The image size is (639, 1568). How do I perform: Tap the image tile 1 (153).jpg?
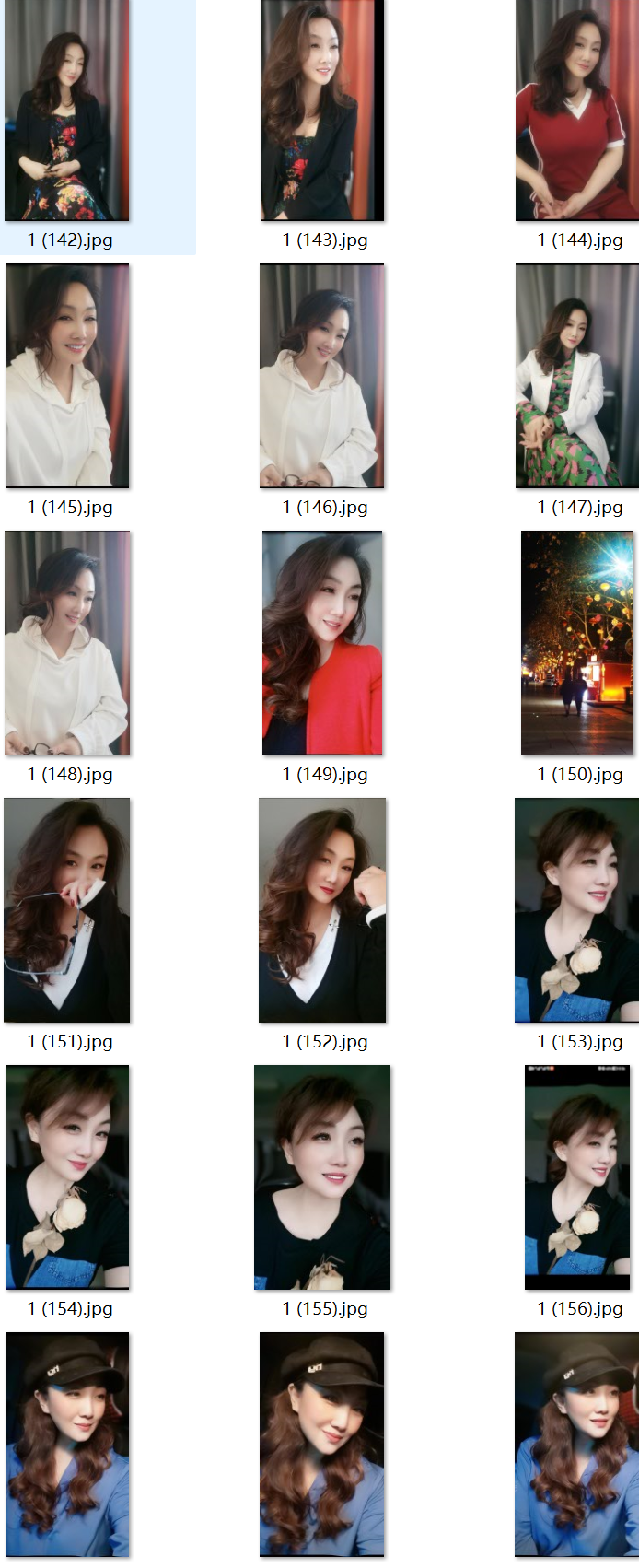pos(577,910)
